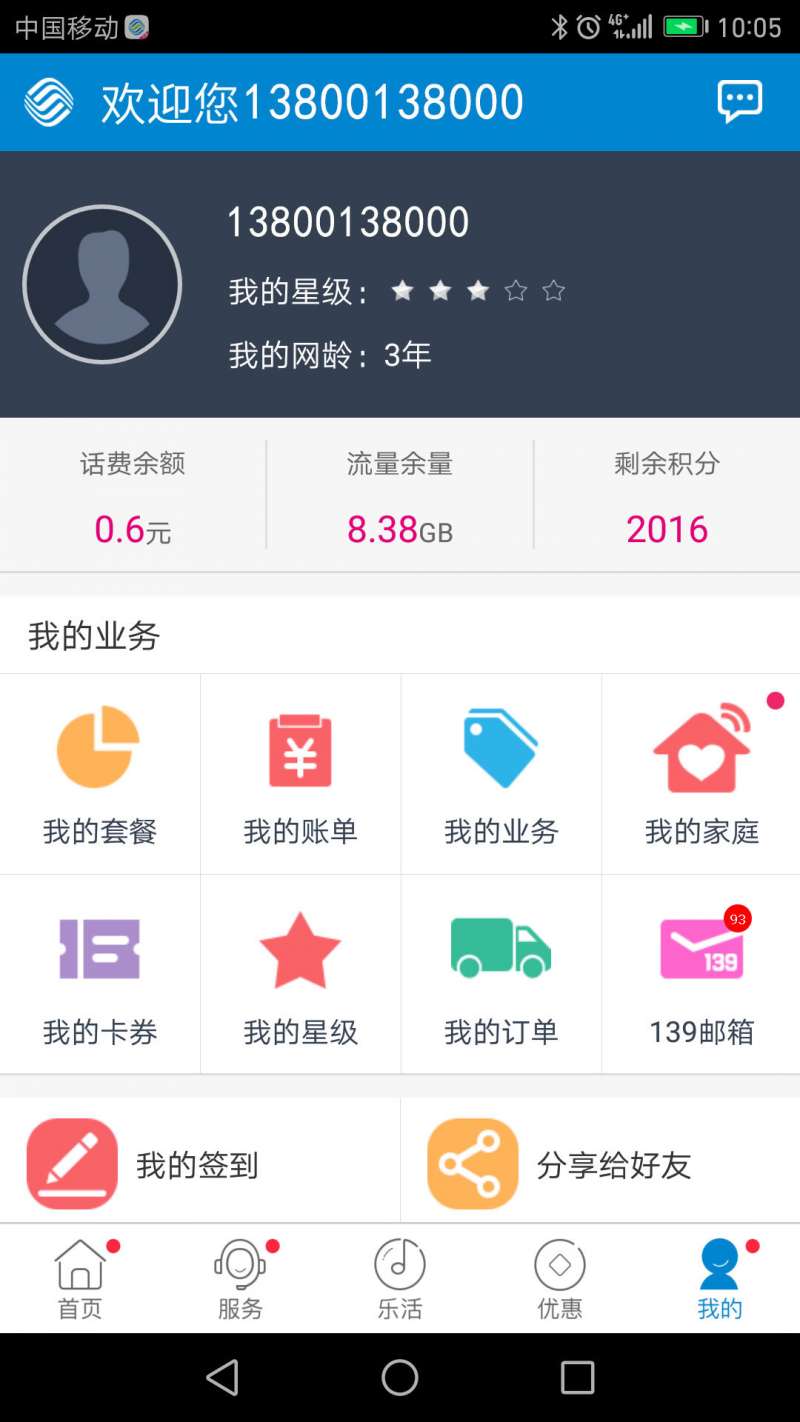Open 139邮箱
Viewport: 800px width, 1422px height.
click(701, 975)
